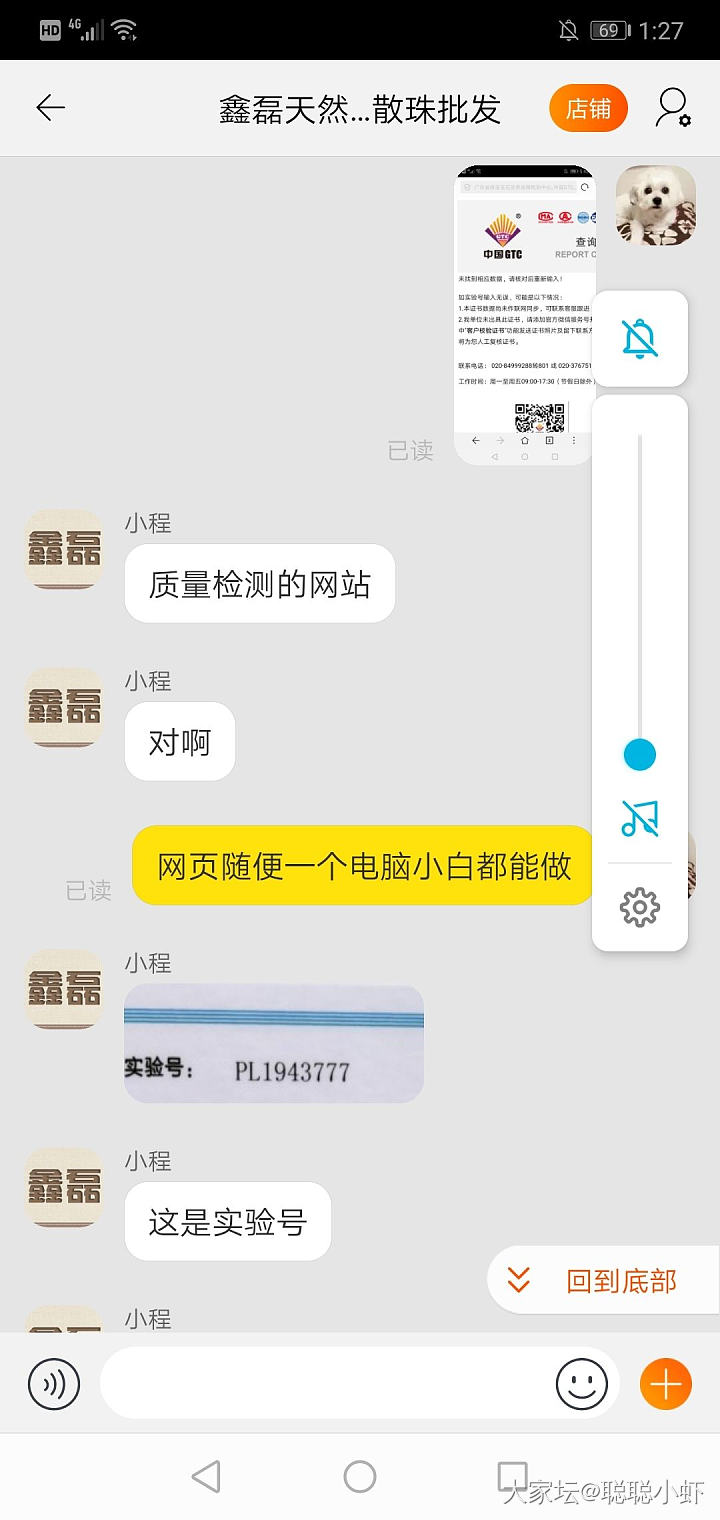This screenshot has width=720, height=1520.
Task: Switch to voice message input
Action: [54, 1384]
